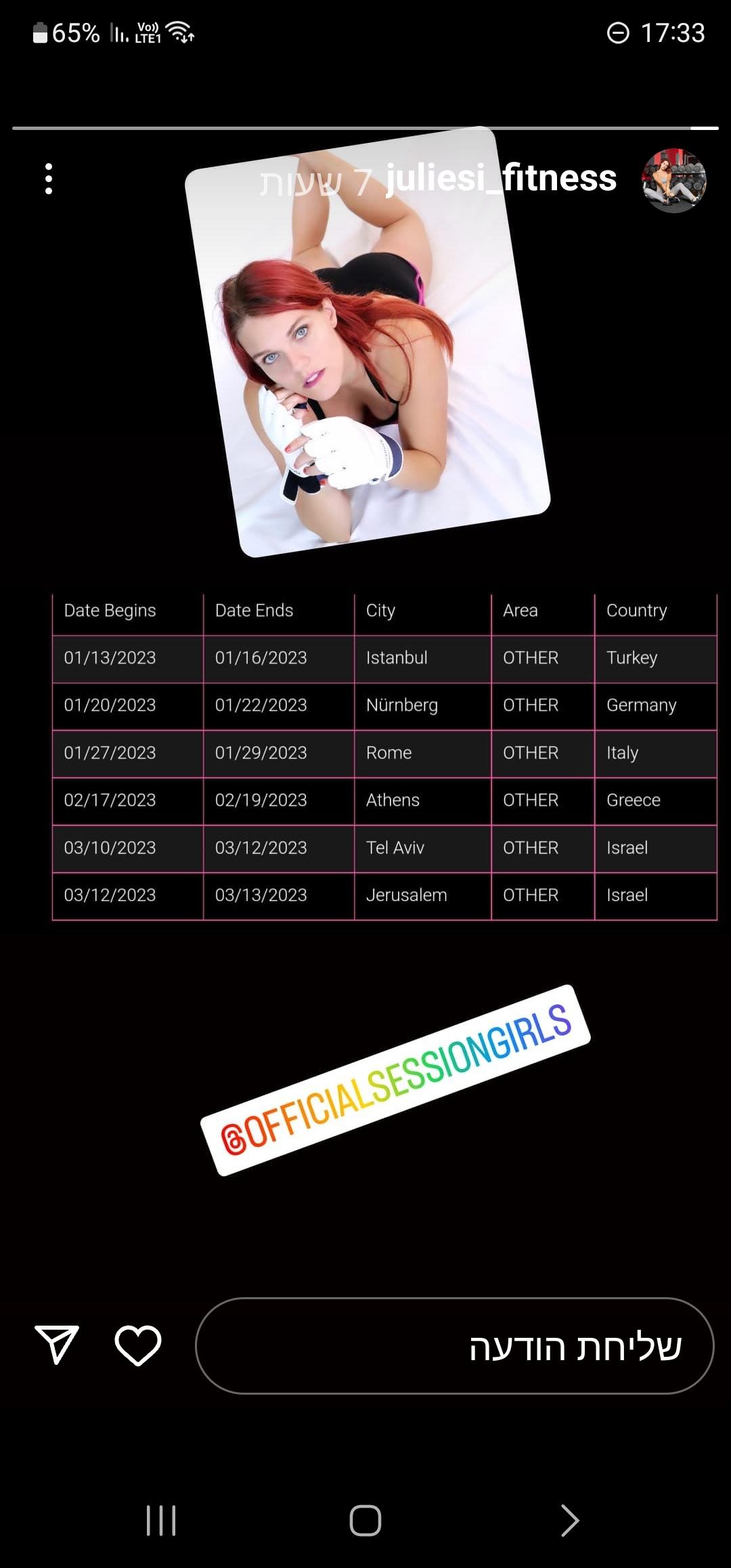Screen dimensions: 731x1568
Task: Share the story via paper plane icon
Action: click(x=57, y=1345)
